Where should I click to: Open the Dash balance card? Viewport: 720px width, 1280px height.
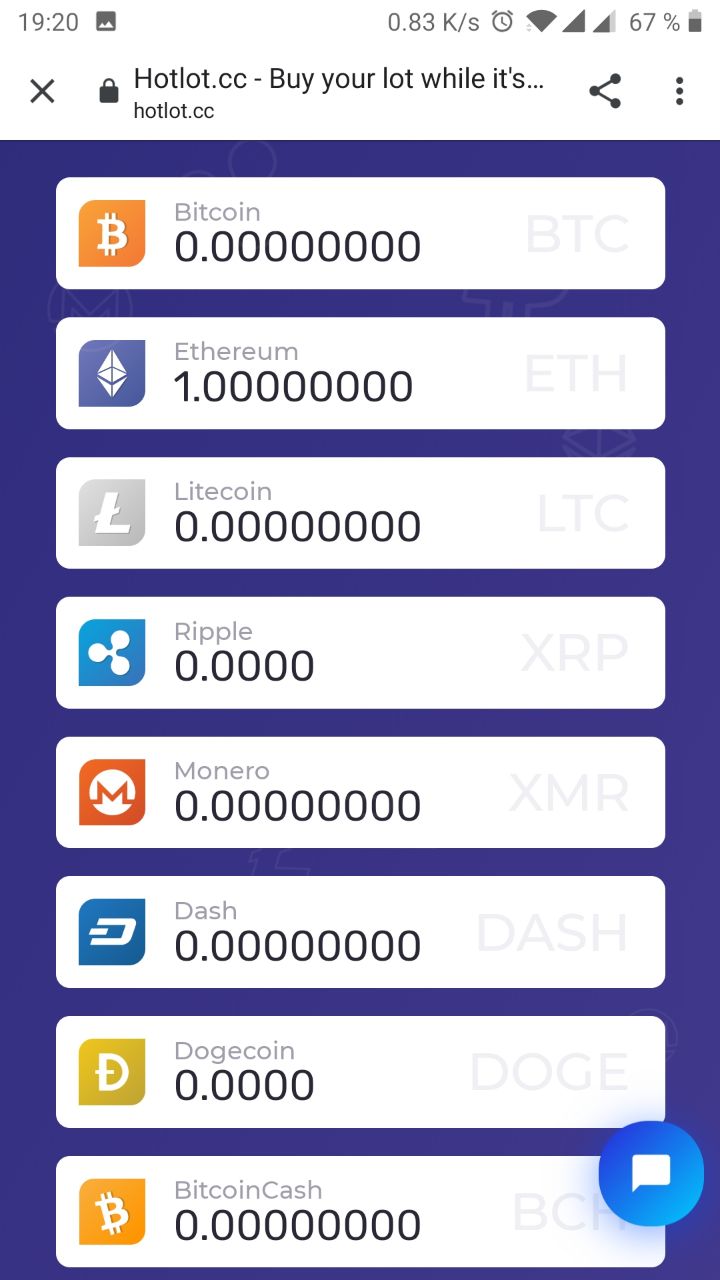coord(360,932)
